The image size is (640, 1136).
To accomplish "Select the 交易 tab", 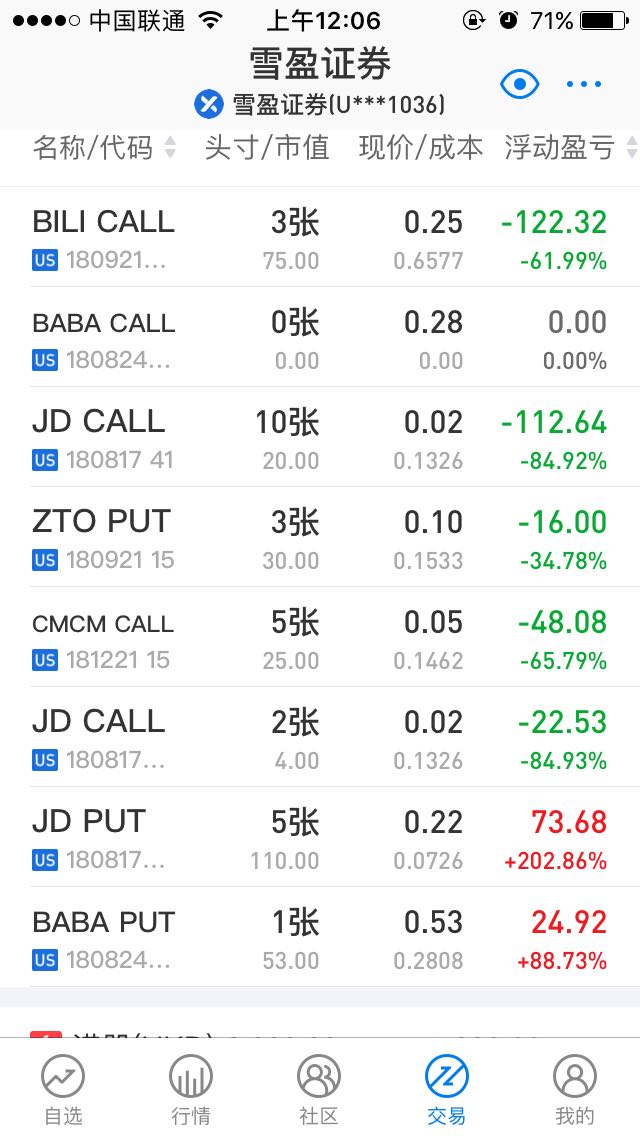I will (446, 1089).
